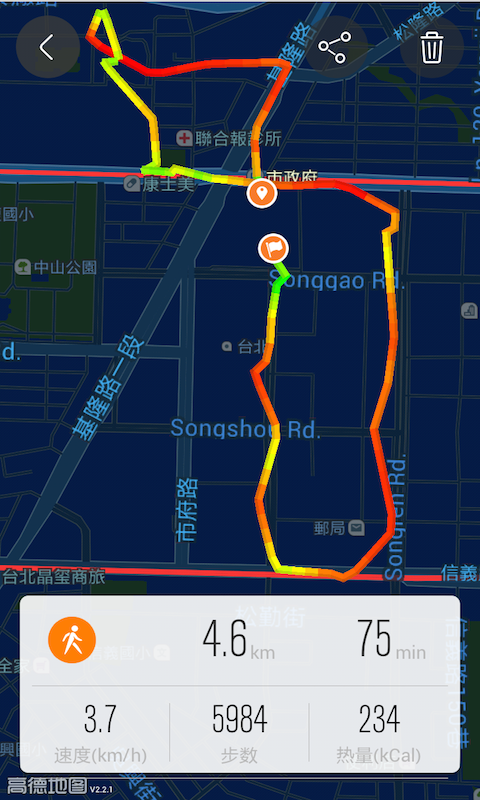
Task: Share this walking route
Action: click(335, 47)
